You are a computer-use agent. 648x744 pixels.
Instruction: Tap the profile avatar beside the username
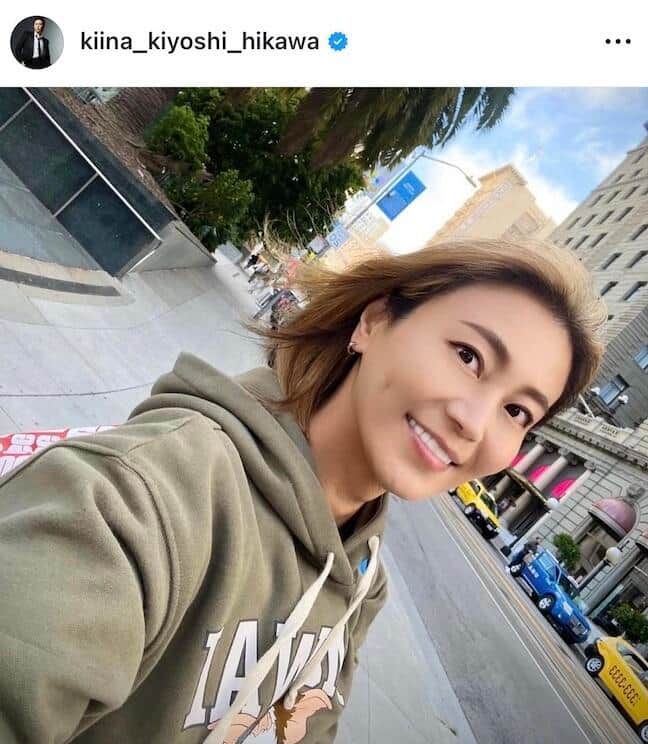coord(36,42)
